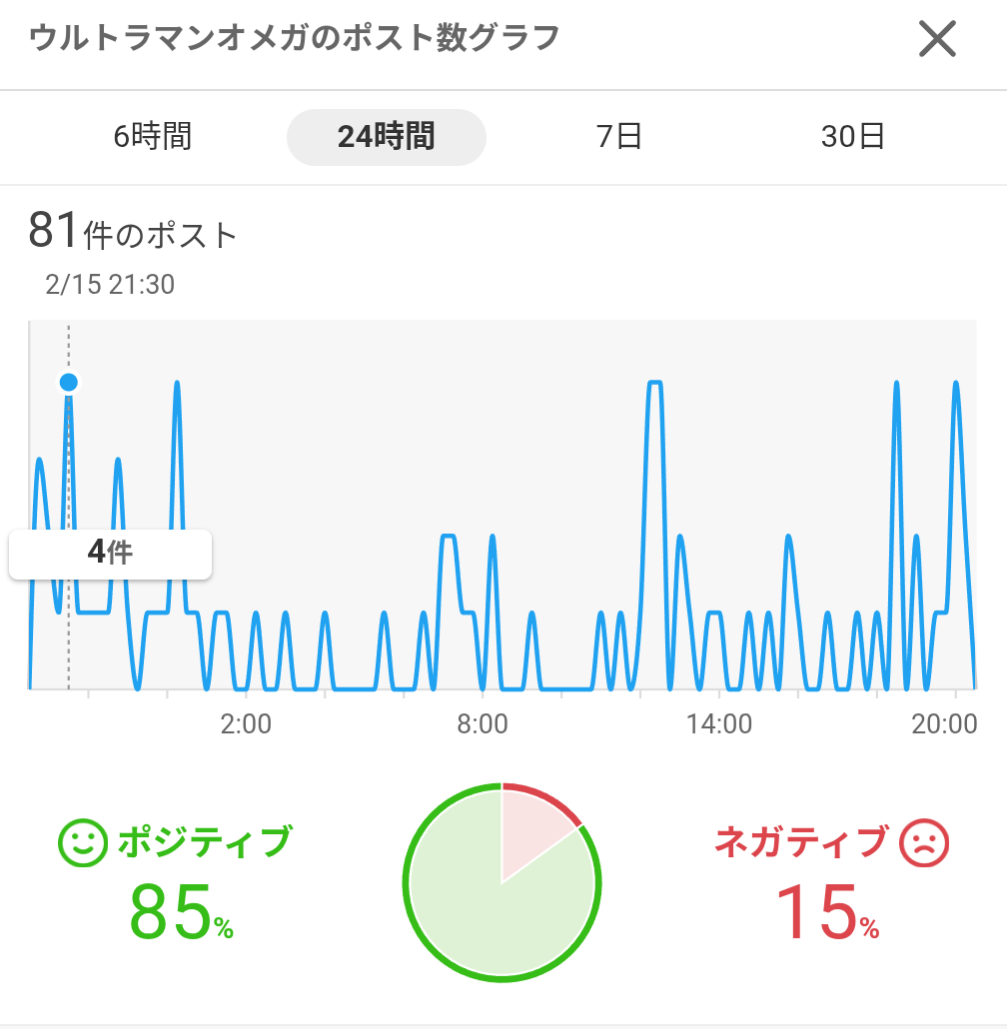The height and width of the screenshot is (1029, 1007).
Task: Switch to the 30日 view
Action: [853, 137]
